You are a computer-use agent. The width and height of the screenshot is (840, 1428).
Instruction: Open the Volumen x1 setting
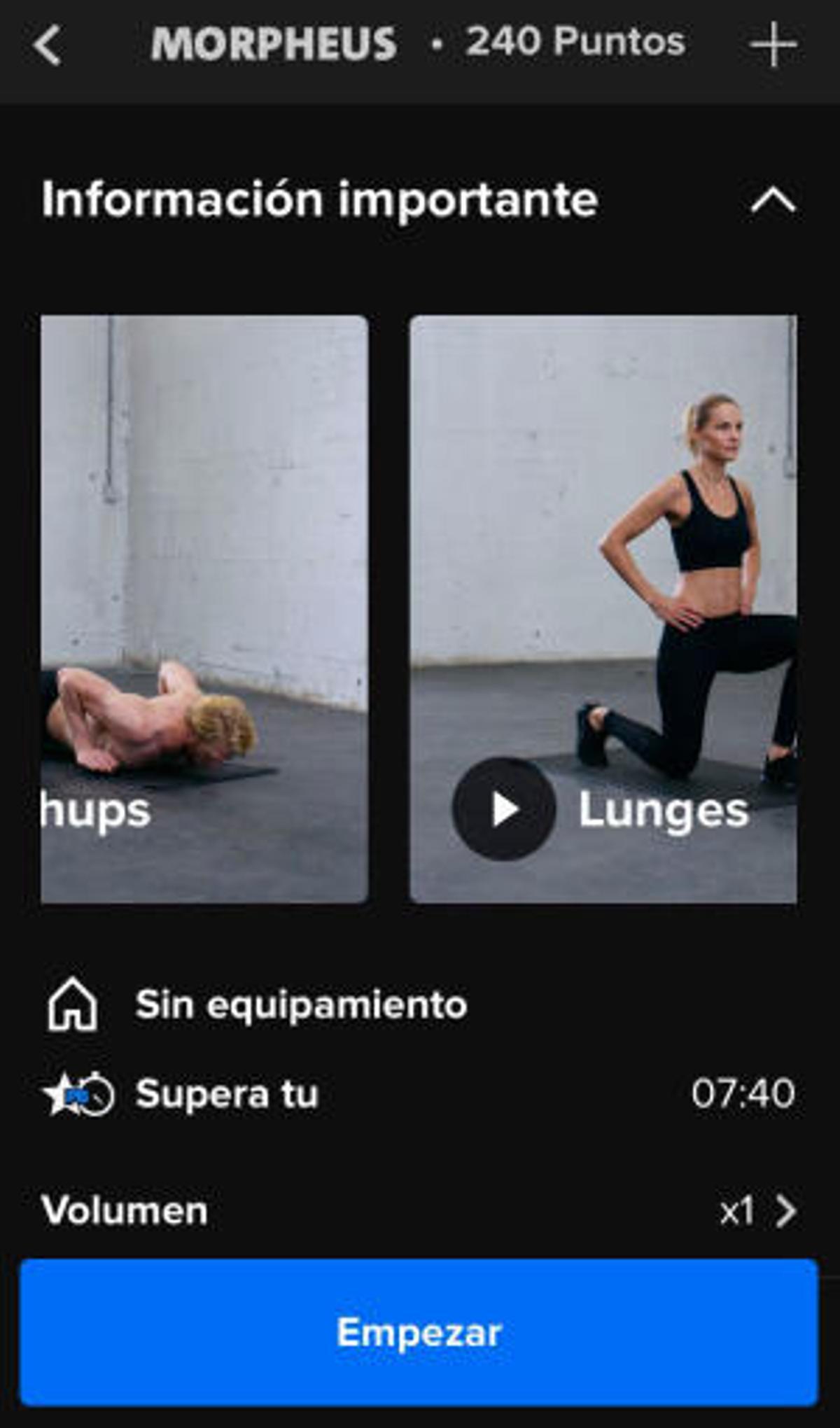(759, 1211)
